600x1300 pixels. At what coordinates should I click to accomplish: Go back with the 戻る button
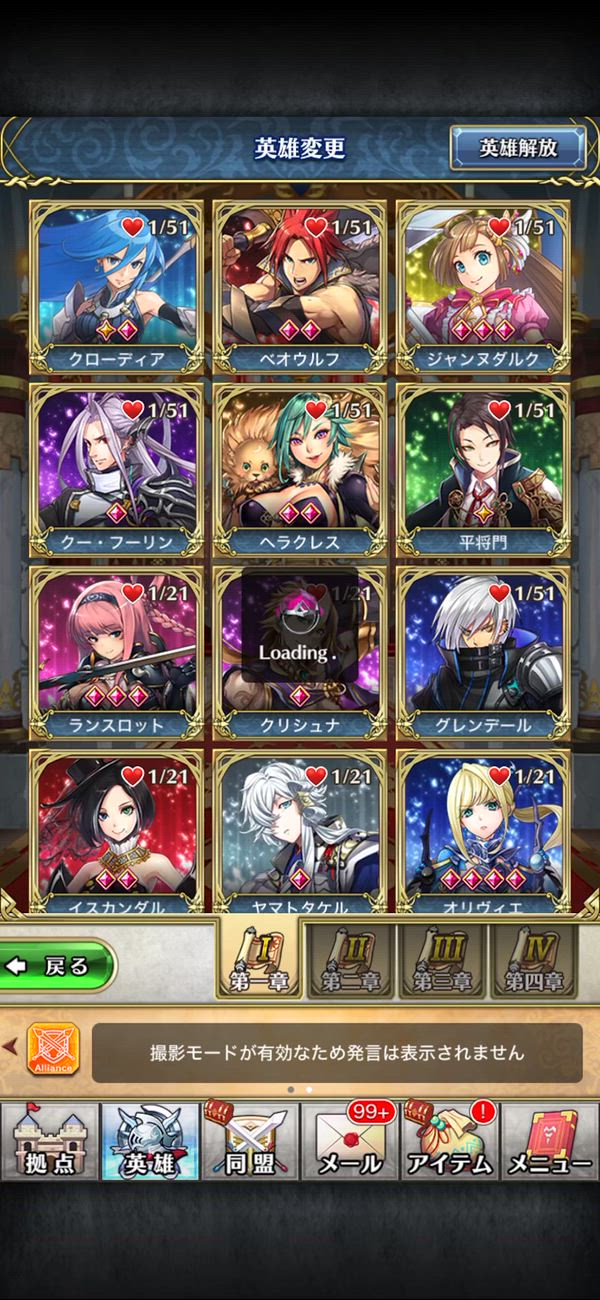coord(57,966)
